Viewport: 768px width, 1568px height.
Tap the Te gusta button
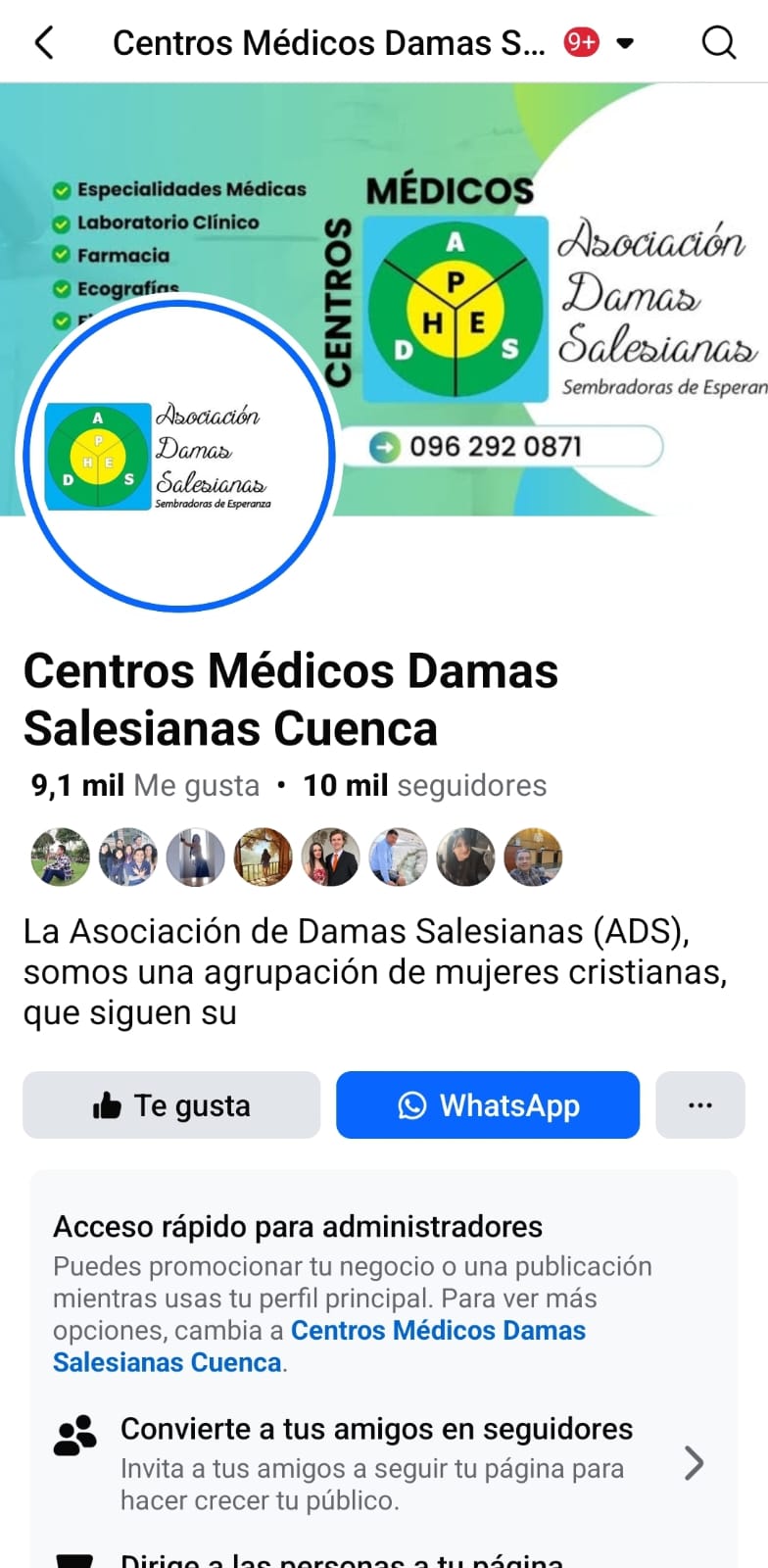[171, 1105]
